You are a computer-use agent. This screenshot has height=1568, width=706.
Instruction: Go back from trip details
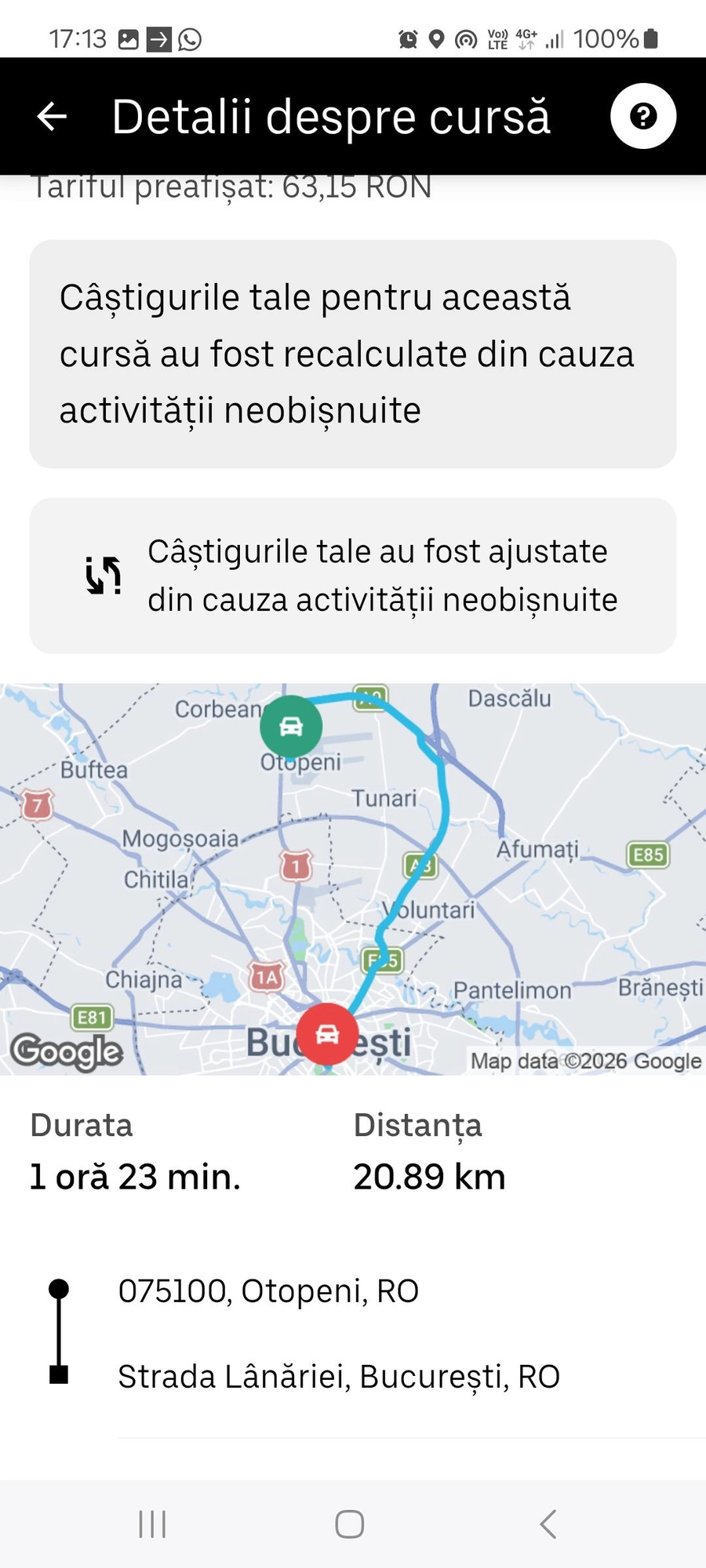coord(52,117)
